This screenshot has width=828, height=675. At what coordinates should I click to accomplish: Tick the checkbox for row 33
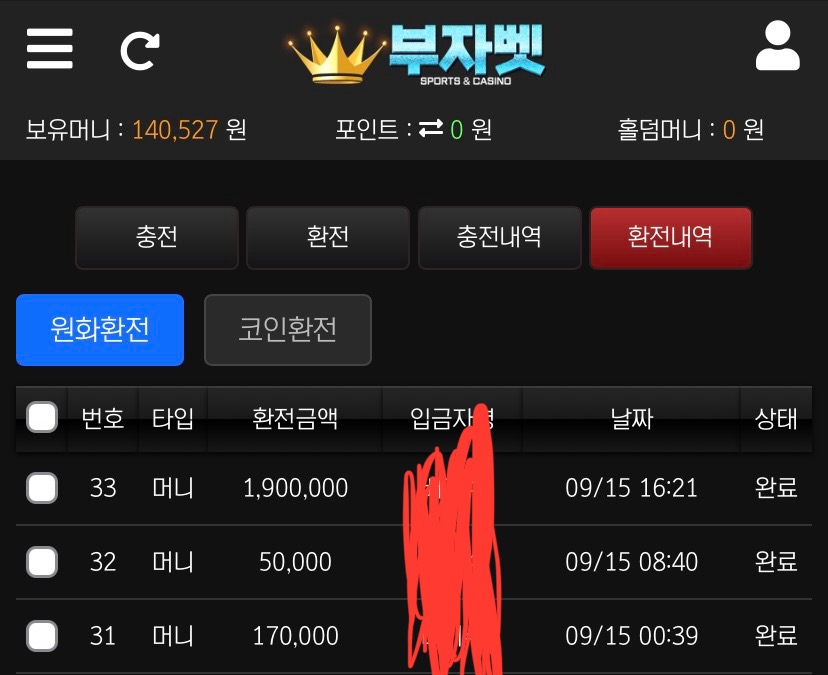tap(42, 488)
